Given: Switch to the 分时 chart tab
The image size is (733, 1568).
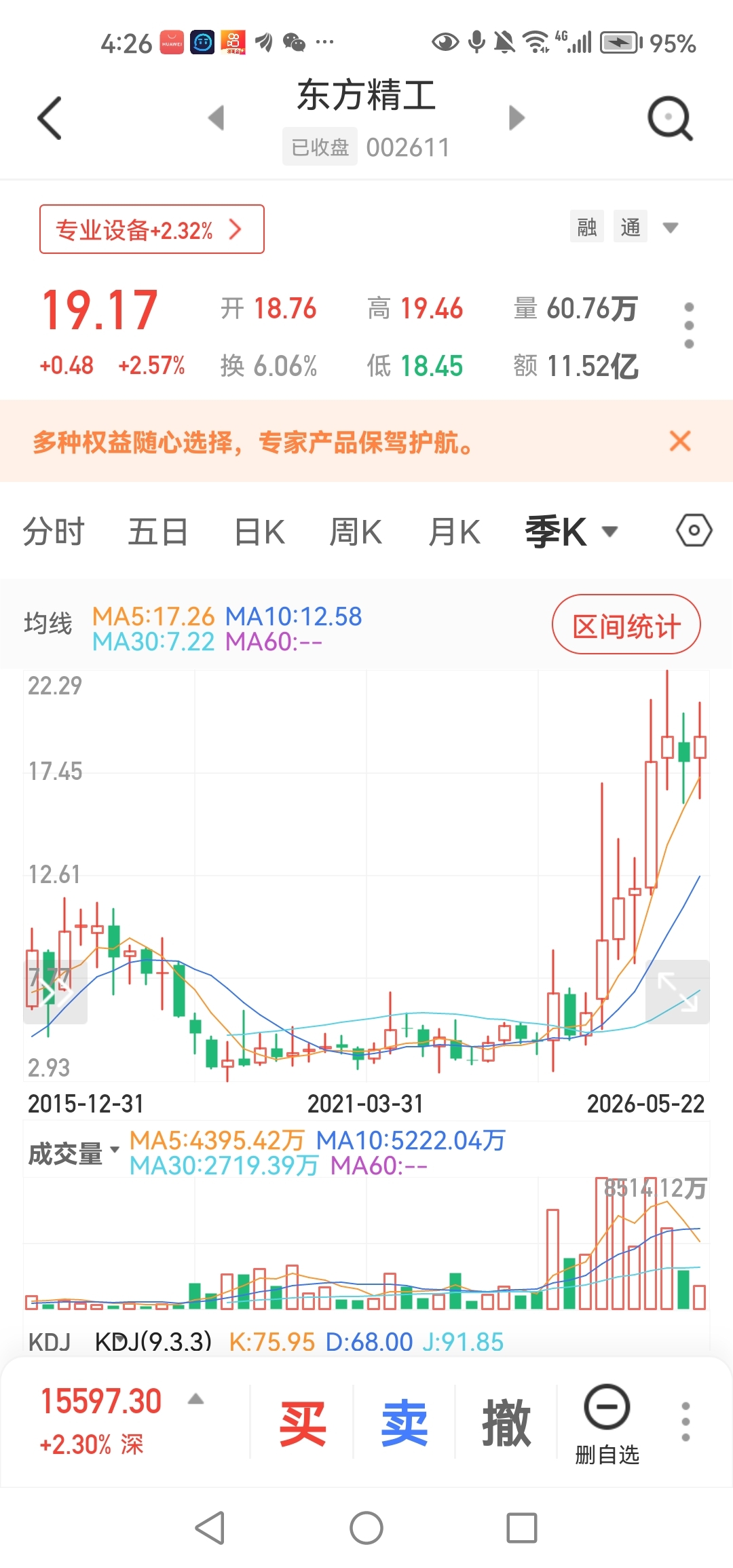Looking at the screenshot, I should [x=54, y=531].
